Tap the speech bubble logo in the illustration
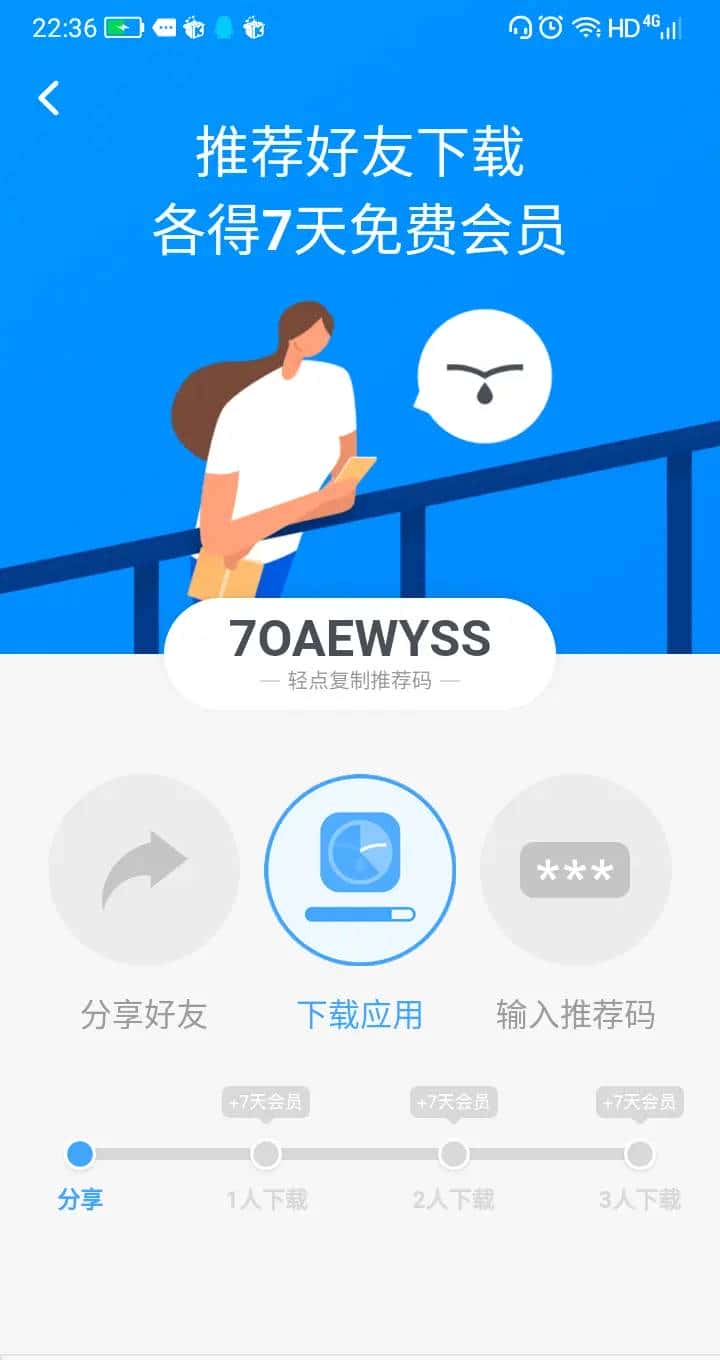Image resolution: width=720 pixels, height=1360 pixels. click(486, 374)
